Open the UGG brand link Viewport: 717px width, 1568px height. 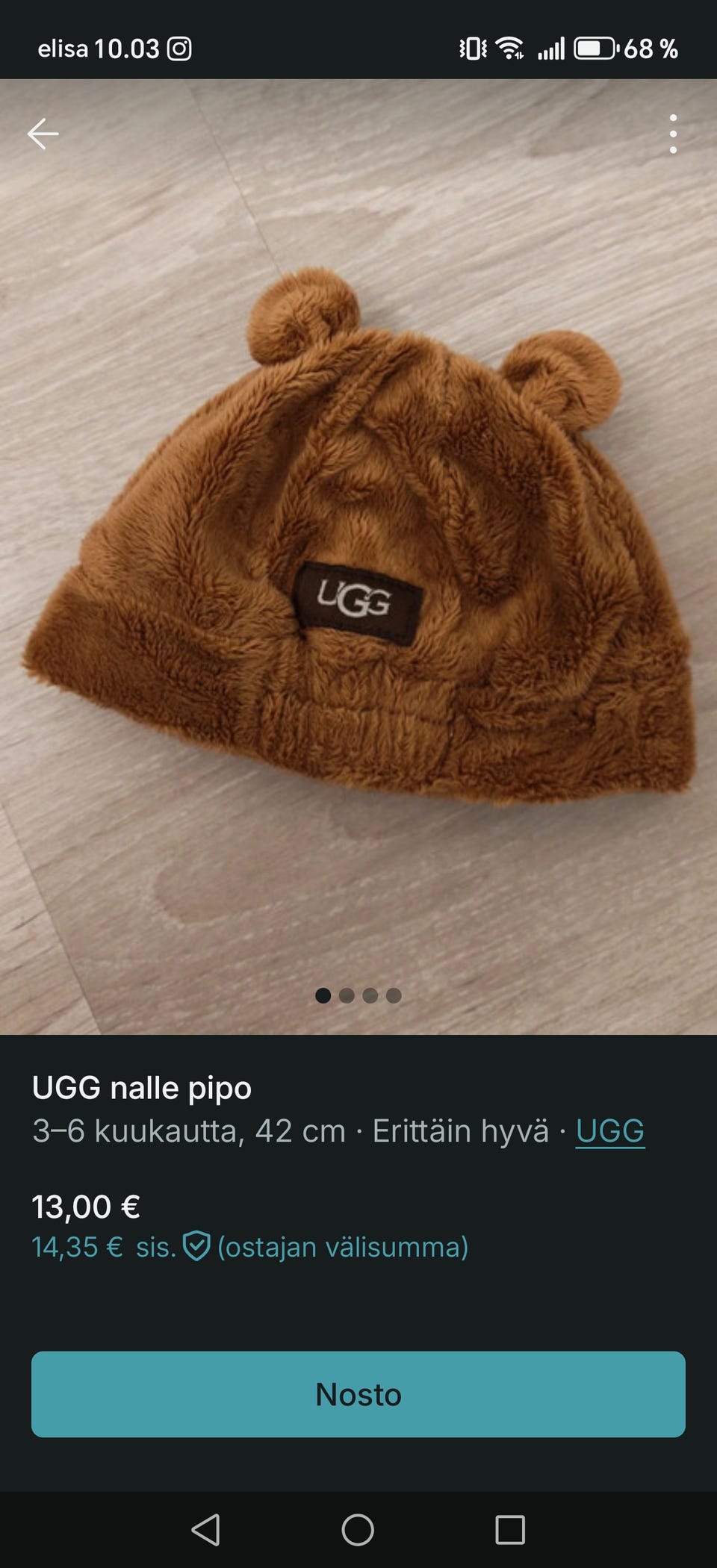[x=609, y=1131]
